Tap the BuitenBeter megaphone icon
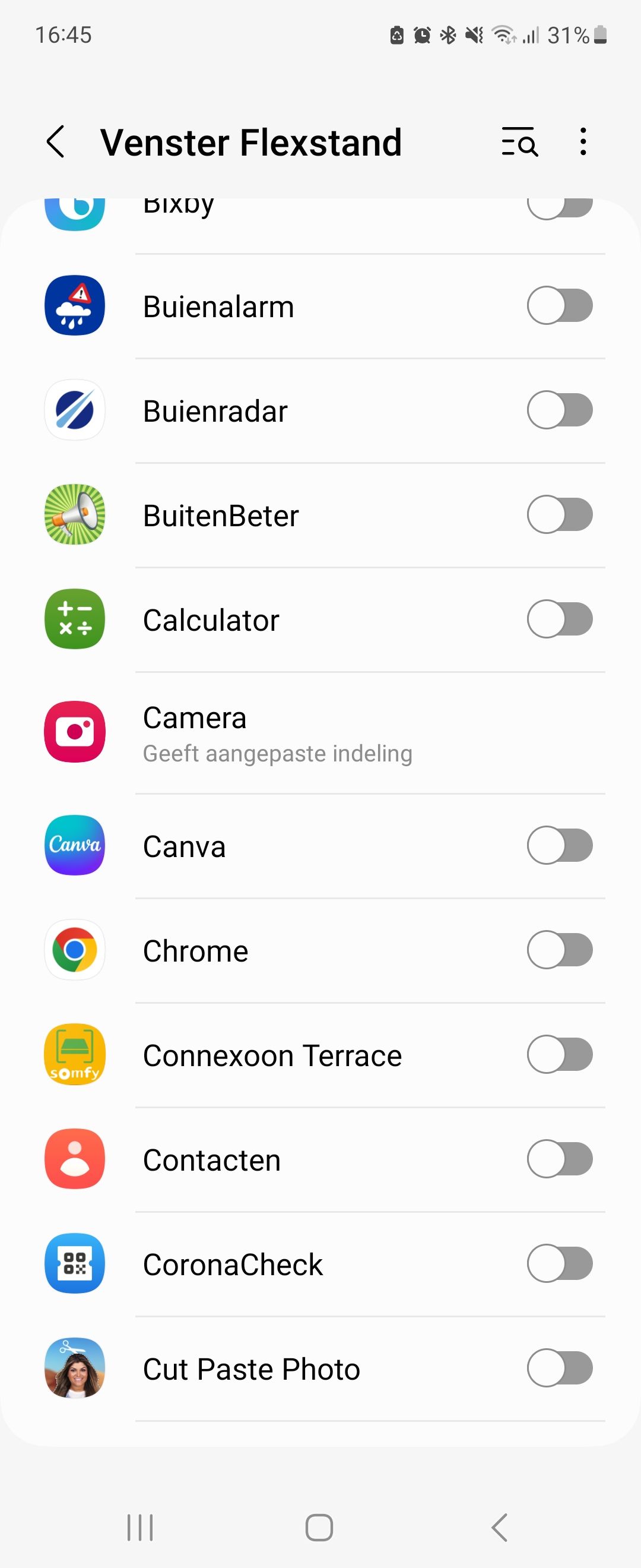 [74, 514]
